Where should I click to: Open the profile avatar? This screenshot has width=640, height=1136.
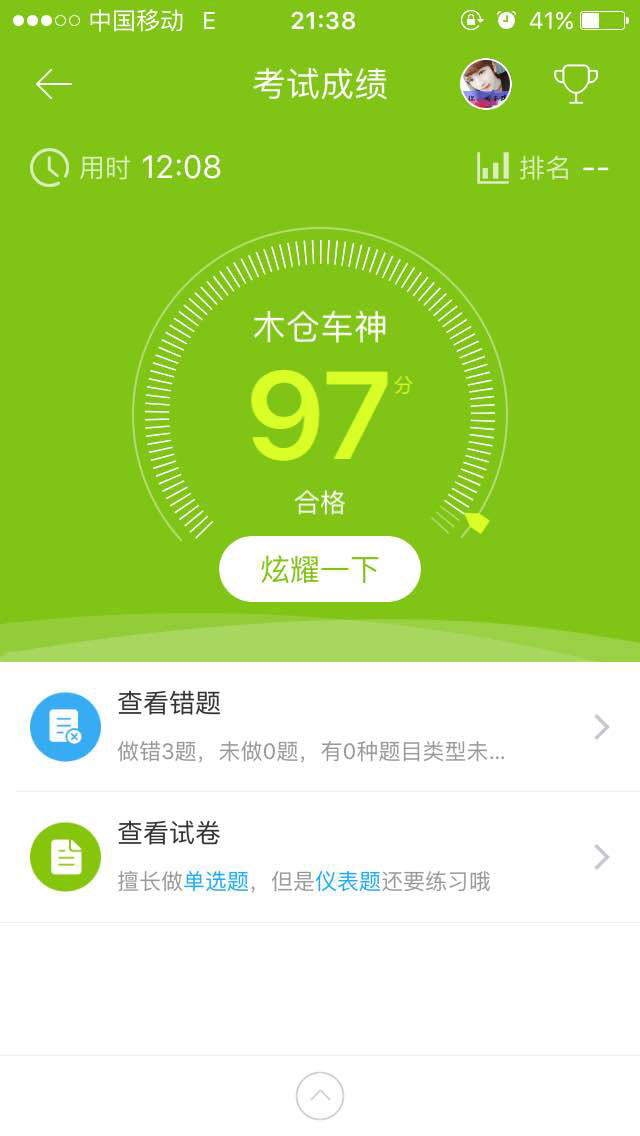(485, 84)
